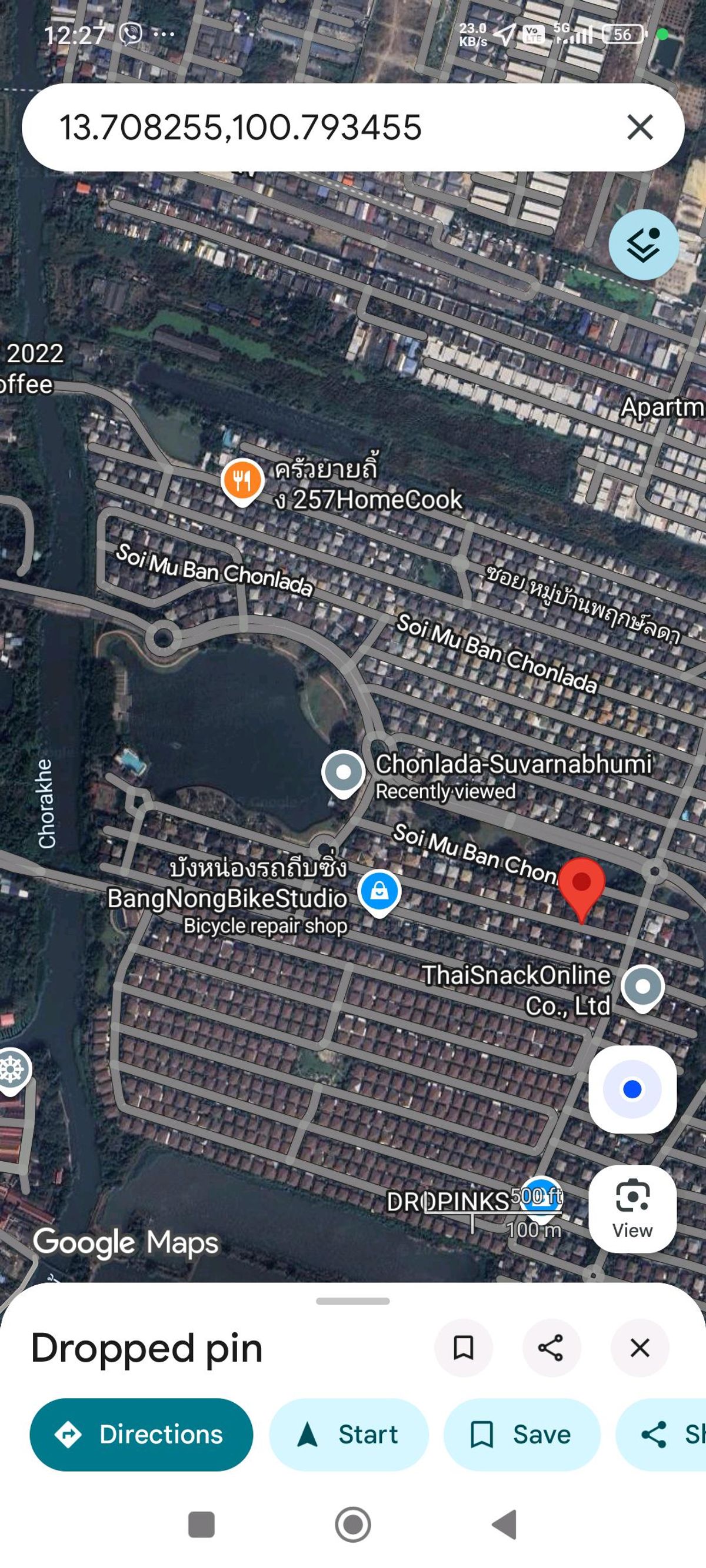Close the Dropped pin panel

[640, 1348]
